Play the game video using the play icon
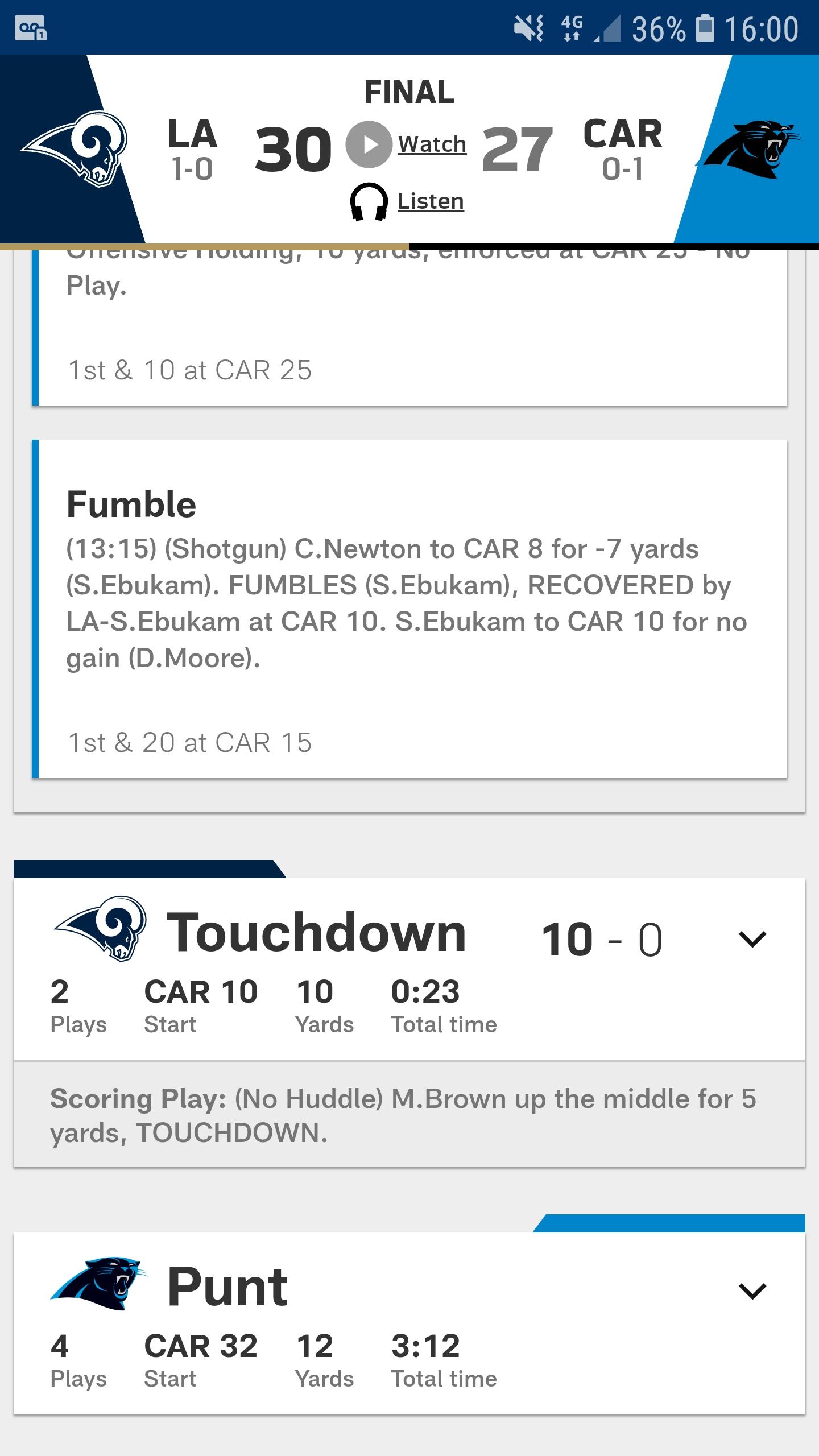Image resolution: width=819 pixels, height=1456 pixels. 369,144
